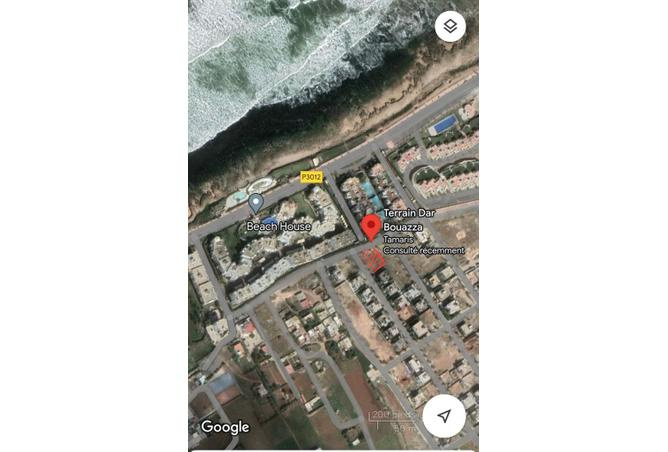Select the Terrain Dar Bouazza red pin
Screen dimensions: 668x452
click(371, 226)
